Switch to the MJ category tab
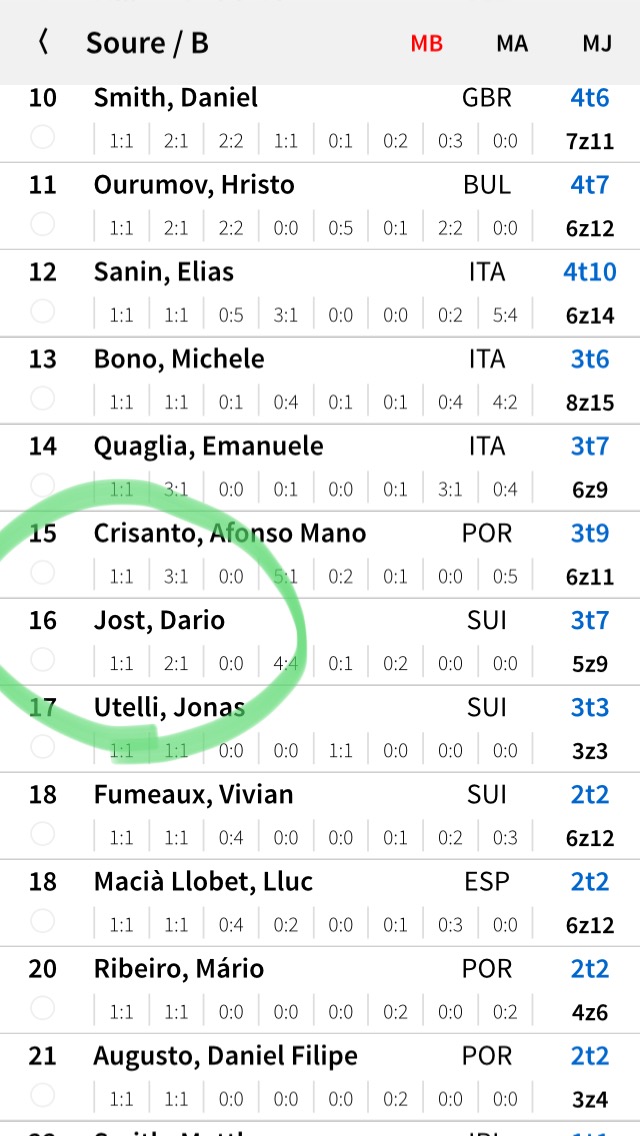This screenshot has width=640, height=1136. [x=597, y=43]
